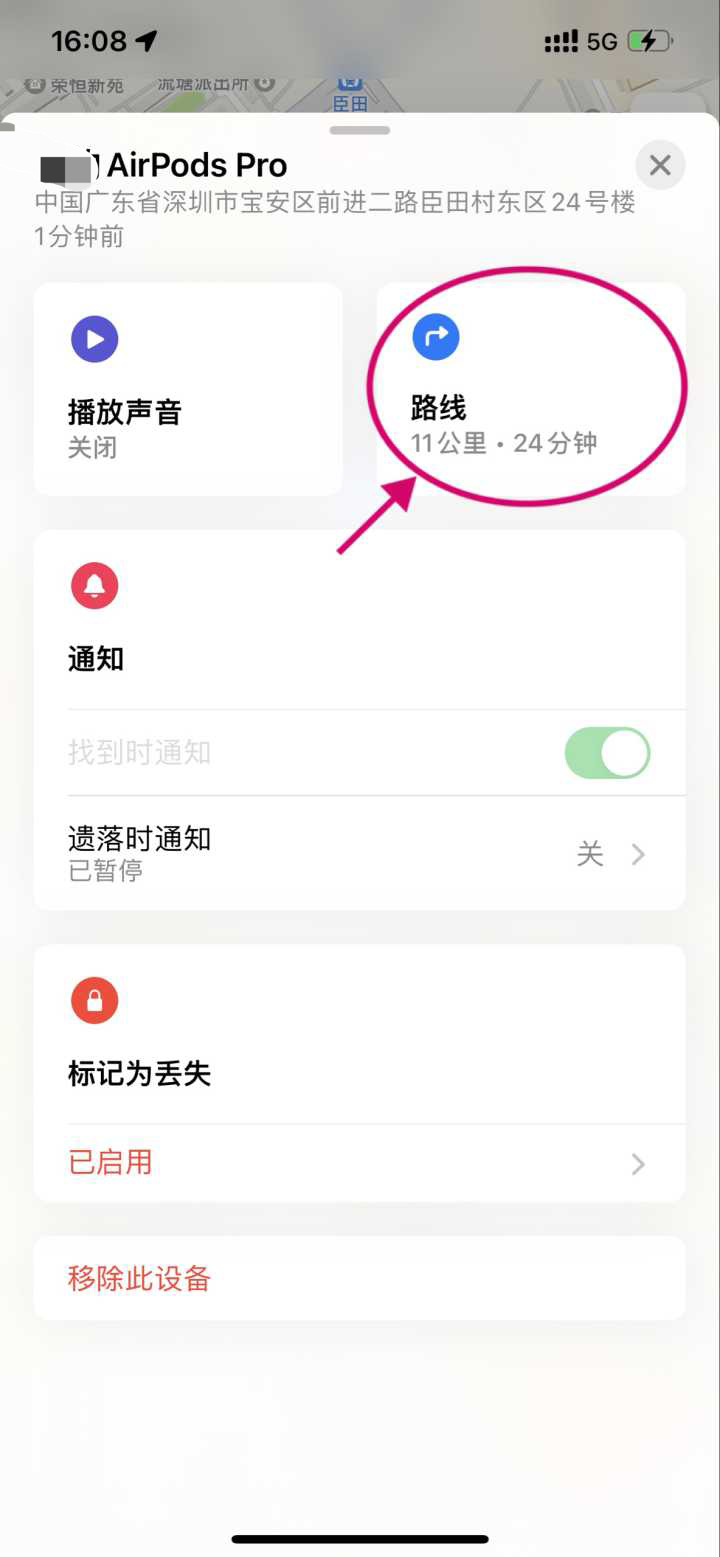Open 遗落时通知 settings row
The height and width of the screenshot is (1557, 720).
[359, 854]
